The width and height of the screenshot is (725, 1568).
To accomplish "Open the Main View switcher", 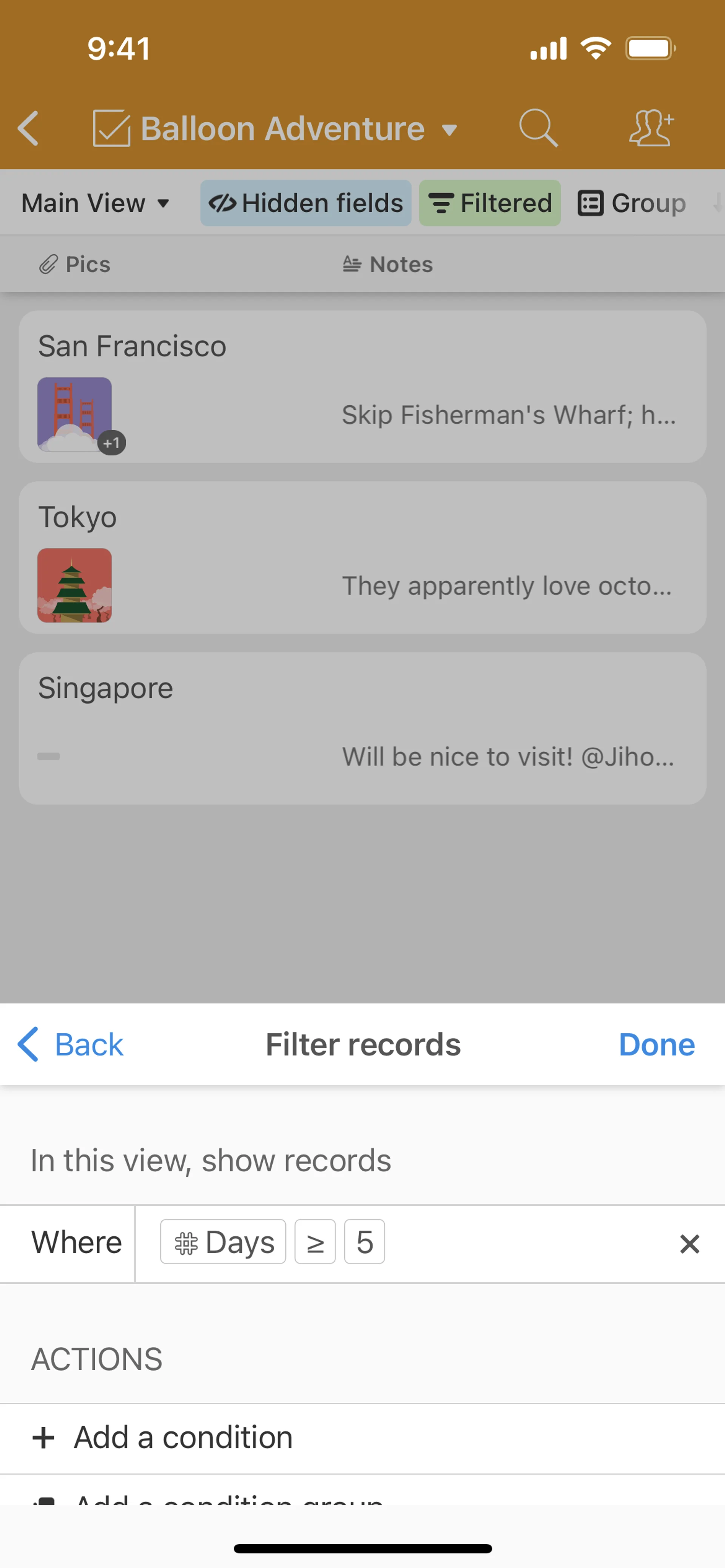I will coord(95,203).
